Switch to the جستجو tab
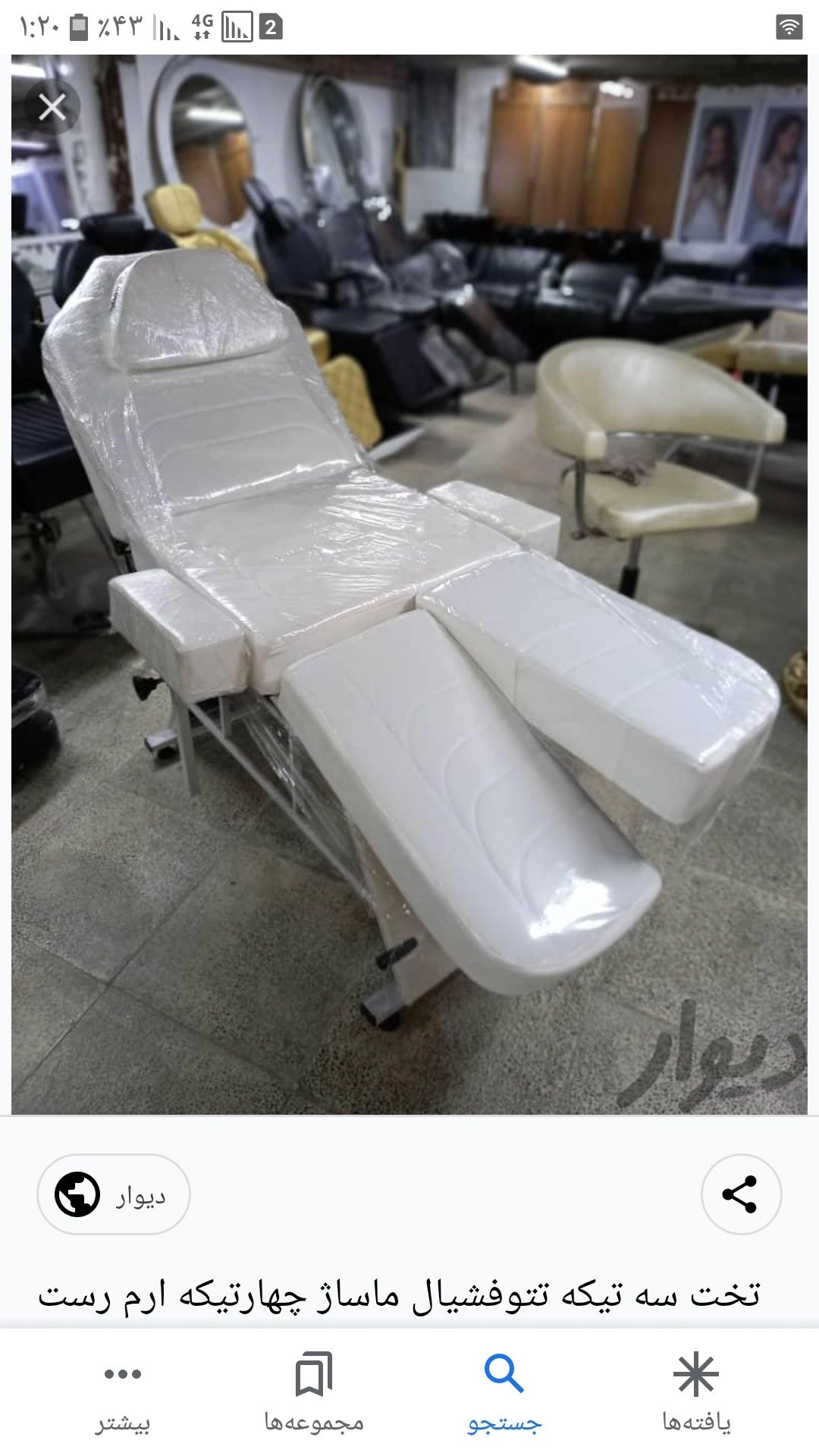Screen dimensions: 819x1456 coord(504,1392)
